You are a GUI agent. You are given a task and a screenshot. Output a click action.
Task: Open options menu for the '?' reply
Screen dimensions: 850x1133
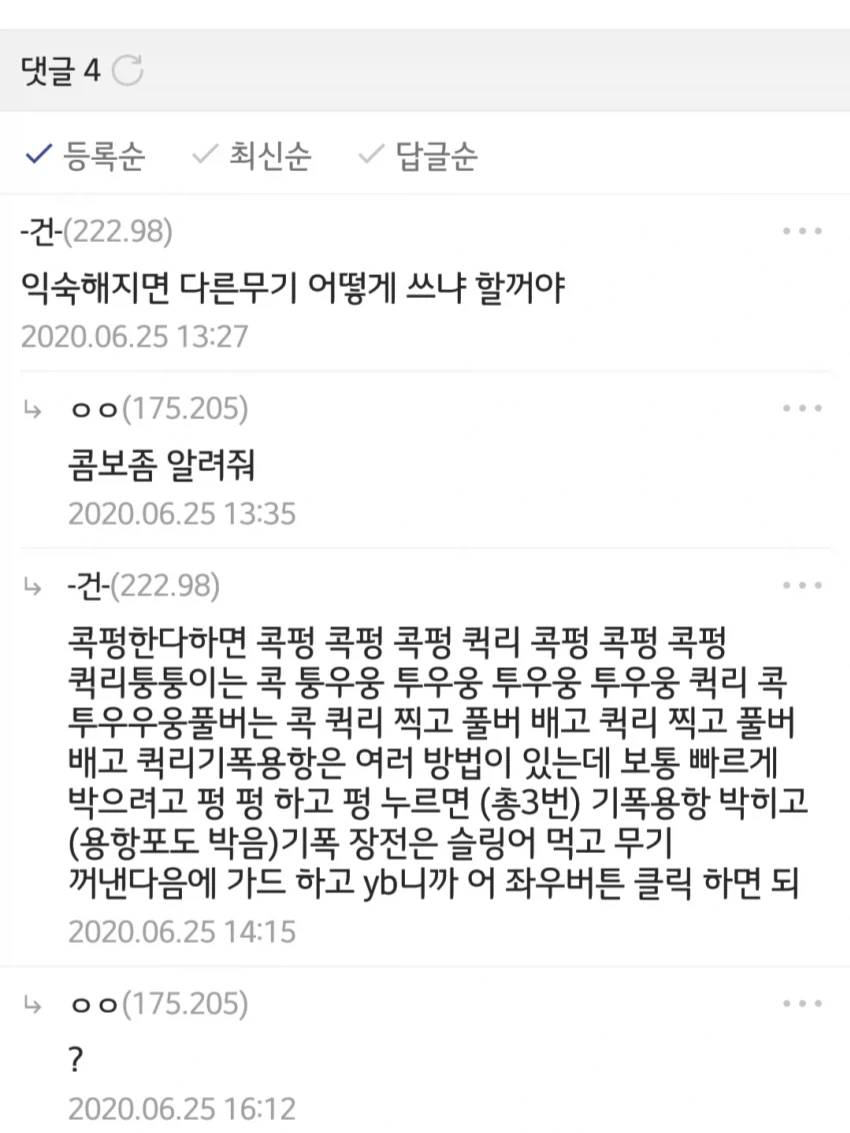tap(801, 1004)
